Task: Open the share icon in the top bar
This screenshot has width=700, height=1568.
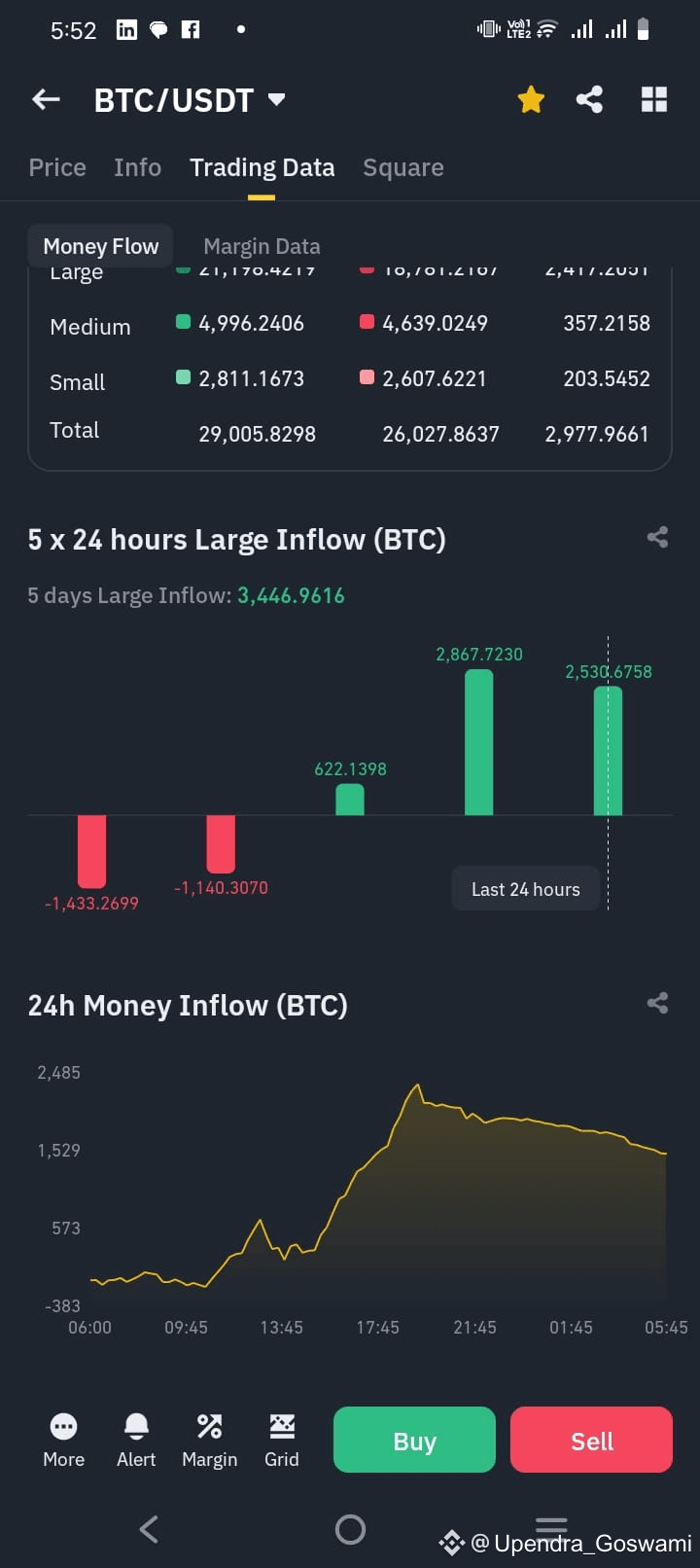Action: point(589,98)
